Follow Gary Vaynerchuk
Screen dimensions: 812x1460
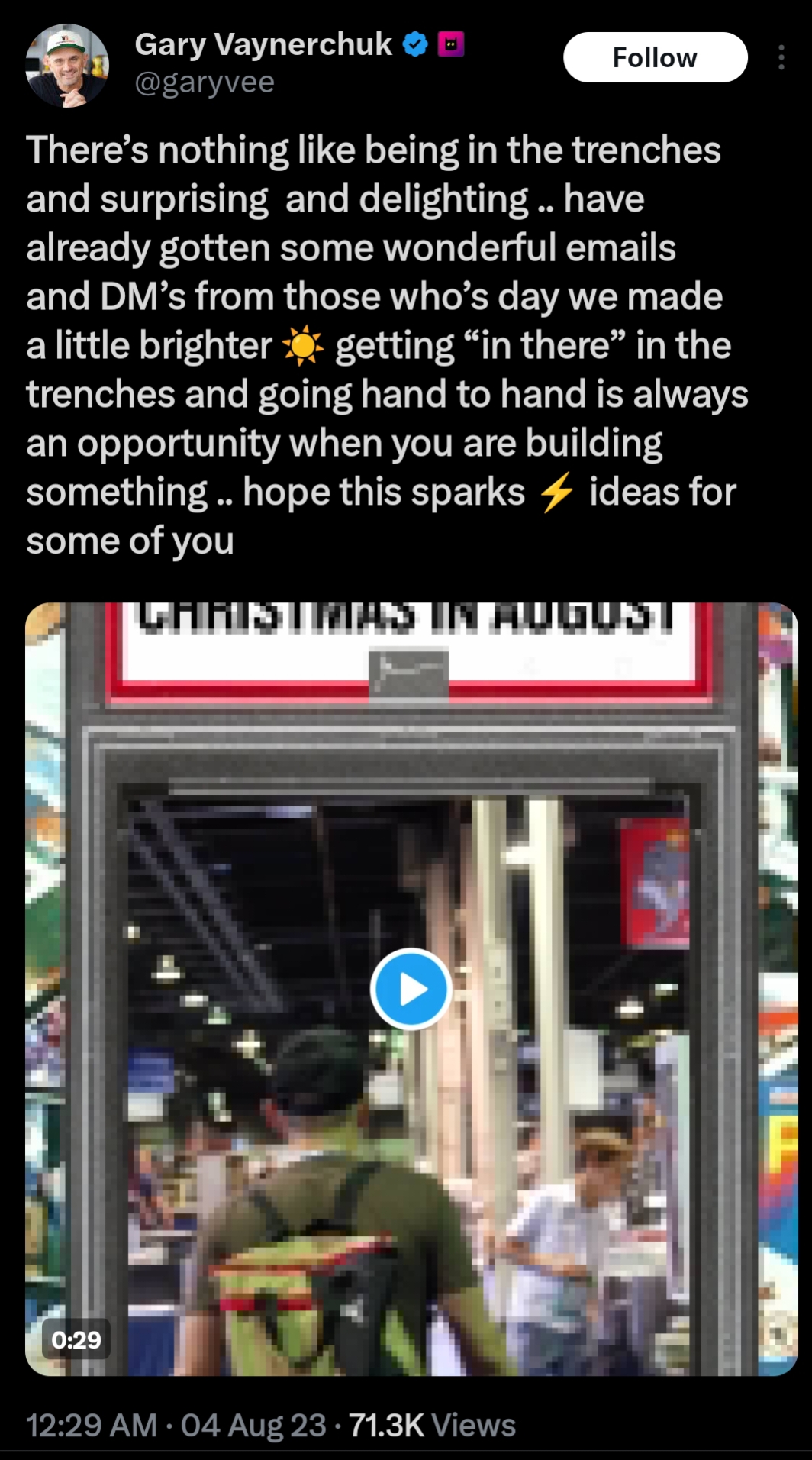[655, 57]
